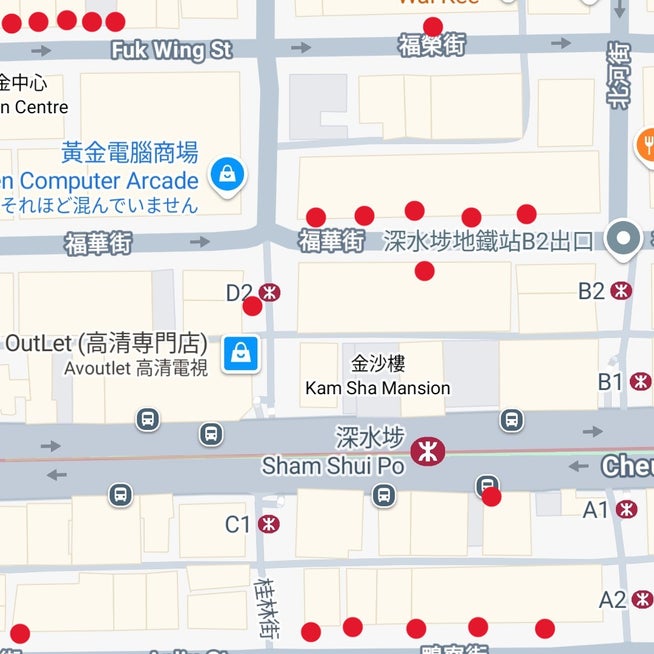Viewport: 654px width, 654px height.
Task: Select the AV Outlet shopping pin
Action: (241, 352)
